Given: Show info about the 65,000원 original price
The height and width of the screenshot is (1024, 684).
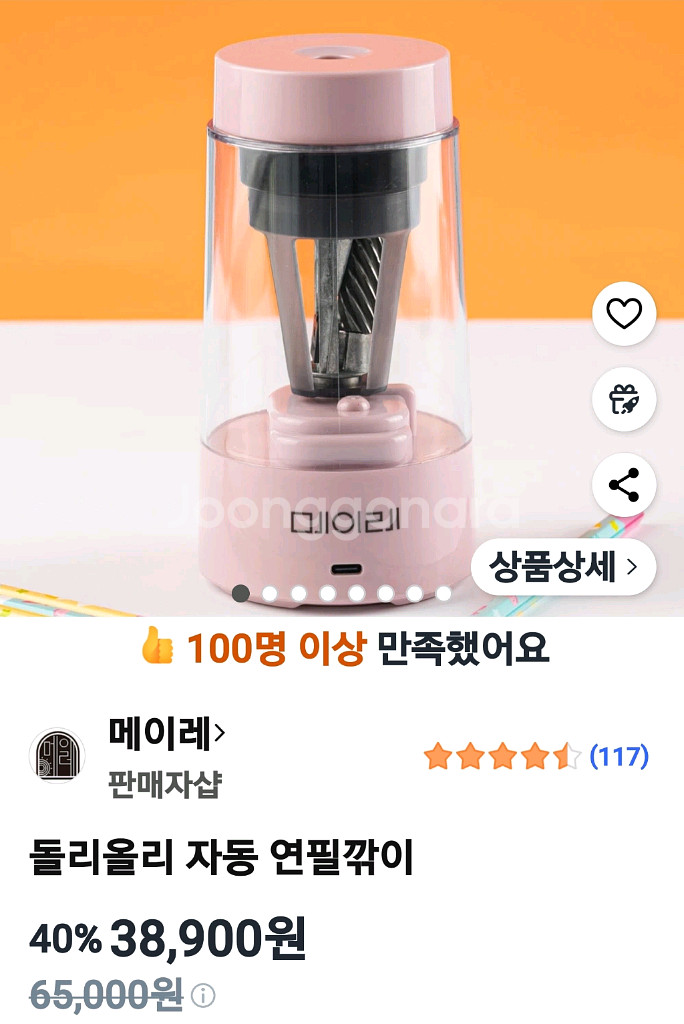Looking at the screenshot, I should point(203,996).
